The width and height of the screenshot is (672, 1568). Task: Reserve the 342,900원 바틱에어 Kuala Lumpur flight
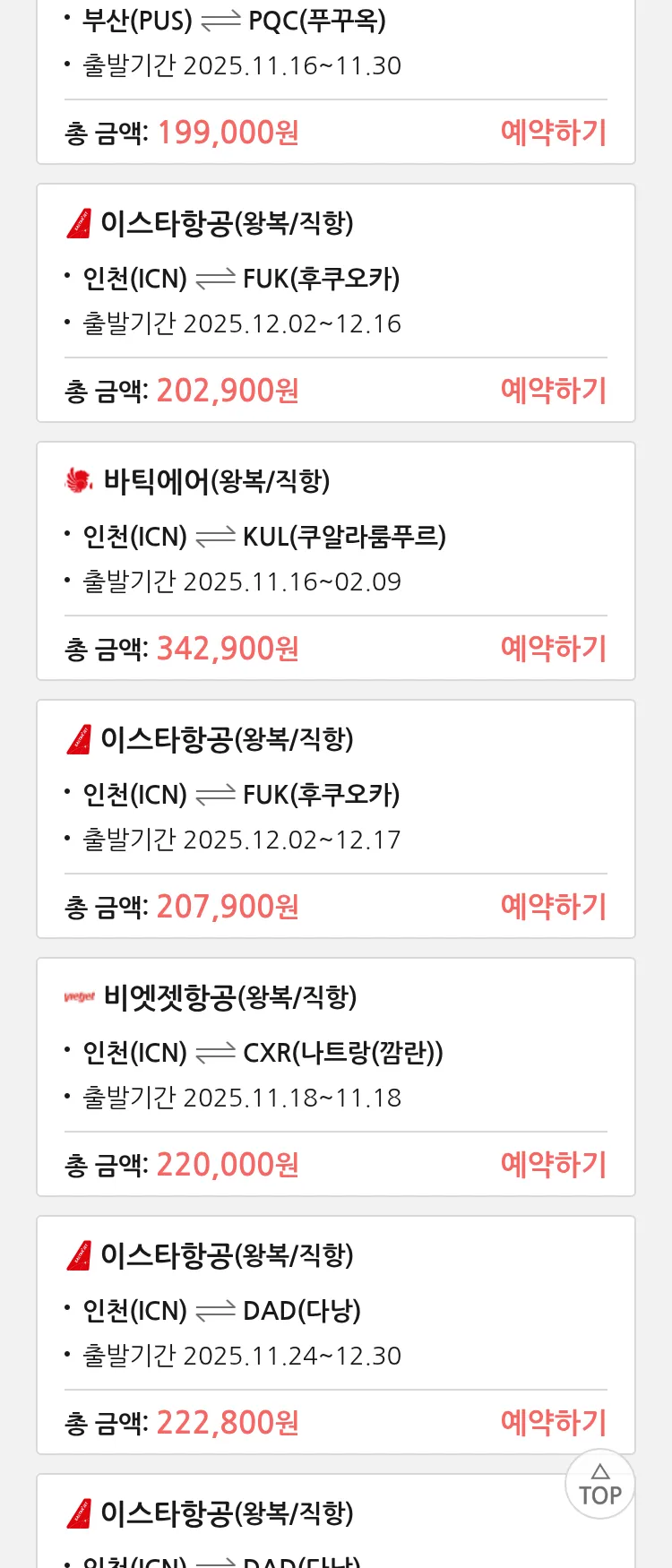click(554, 649)
